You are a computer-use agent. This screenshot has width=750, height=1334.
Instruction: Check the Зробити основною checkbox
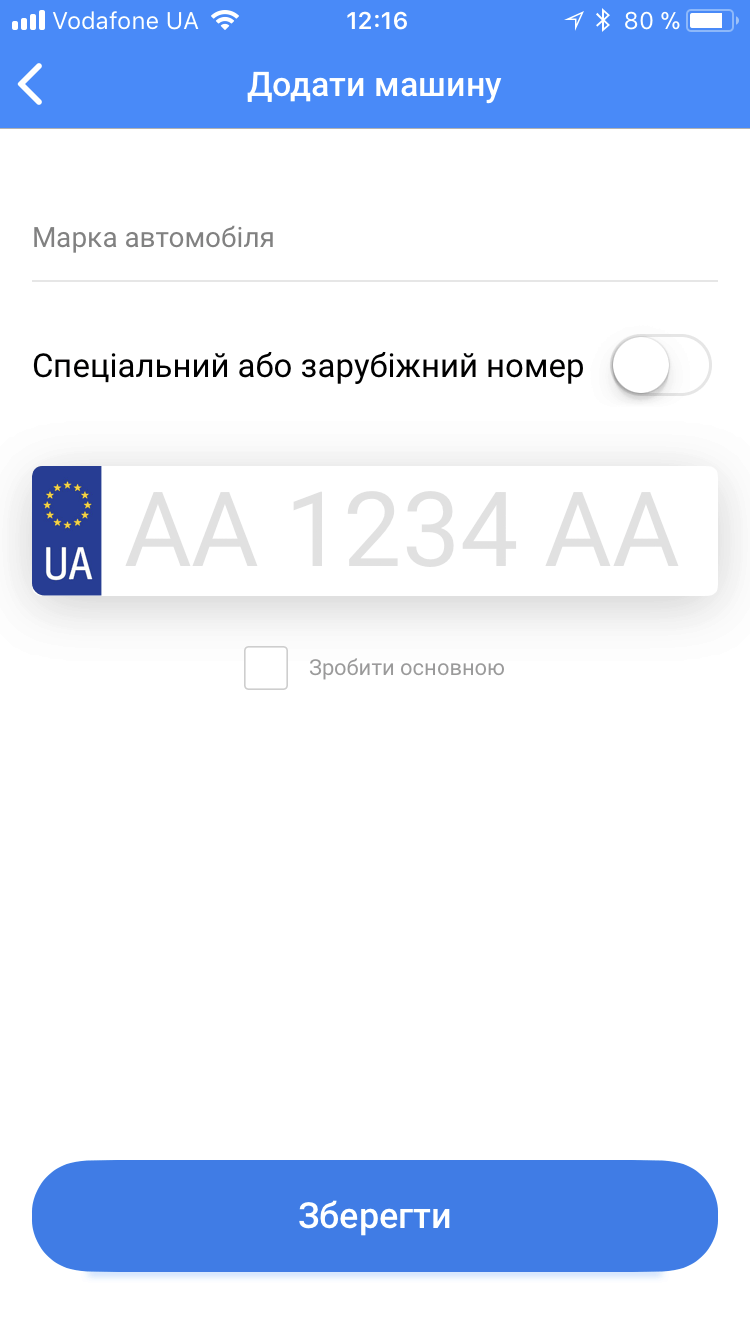pos(266,668)
